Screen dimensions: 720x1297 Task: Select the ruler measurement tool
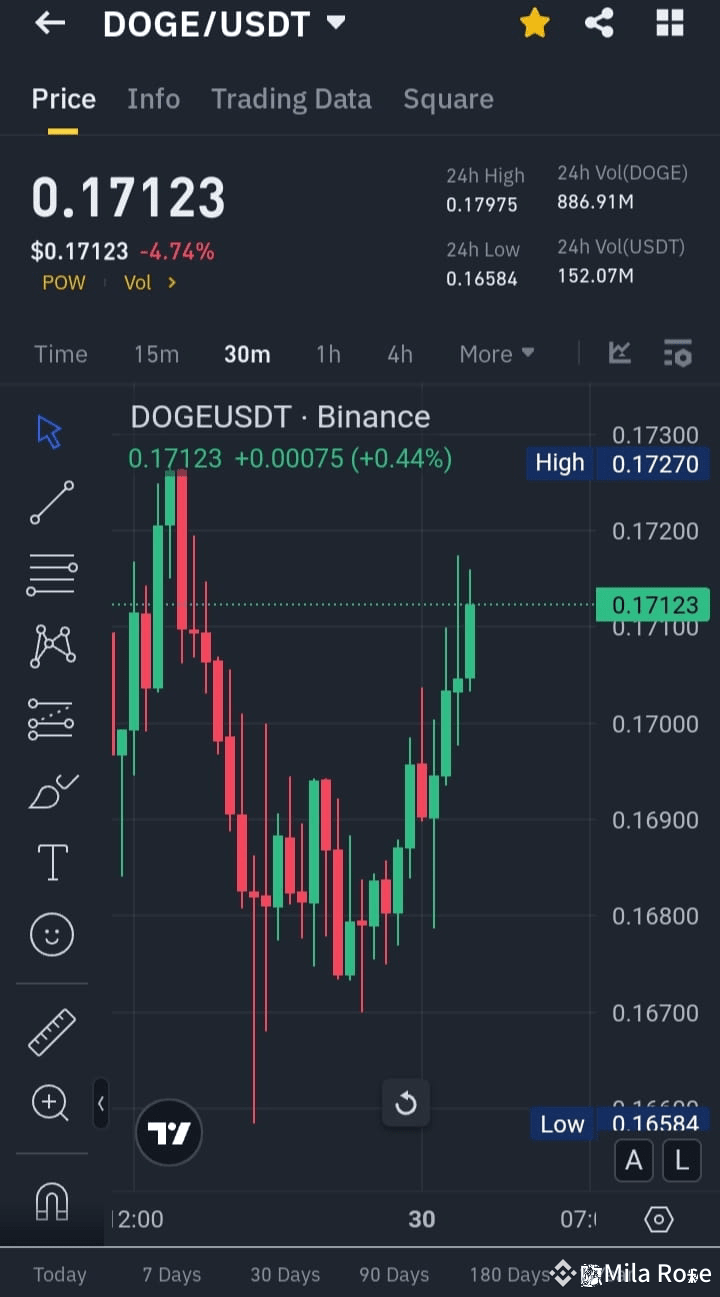[50, 1030]
